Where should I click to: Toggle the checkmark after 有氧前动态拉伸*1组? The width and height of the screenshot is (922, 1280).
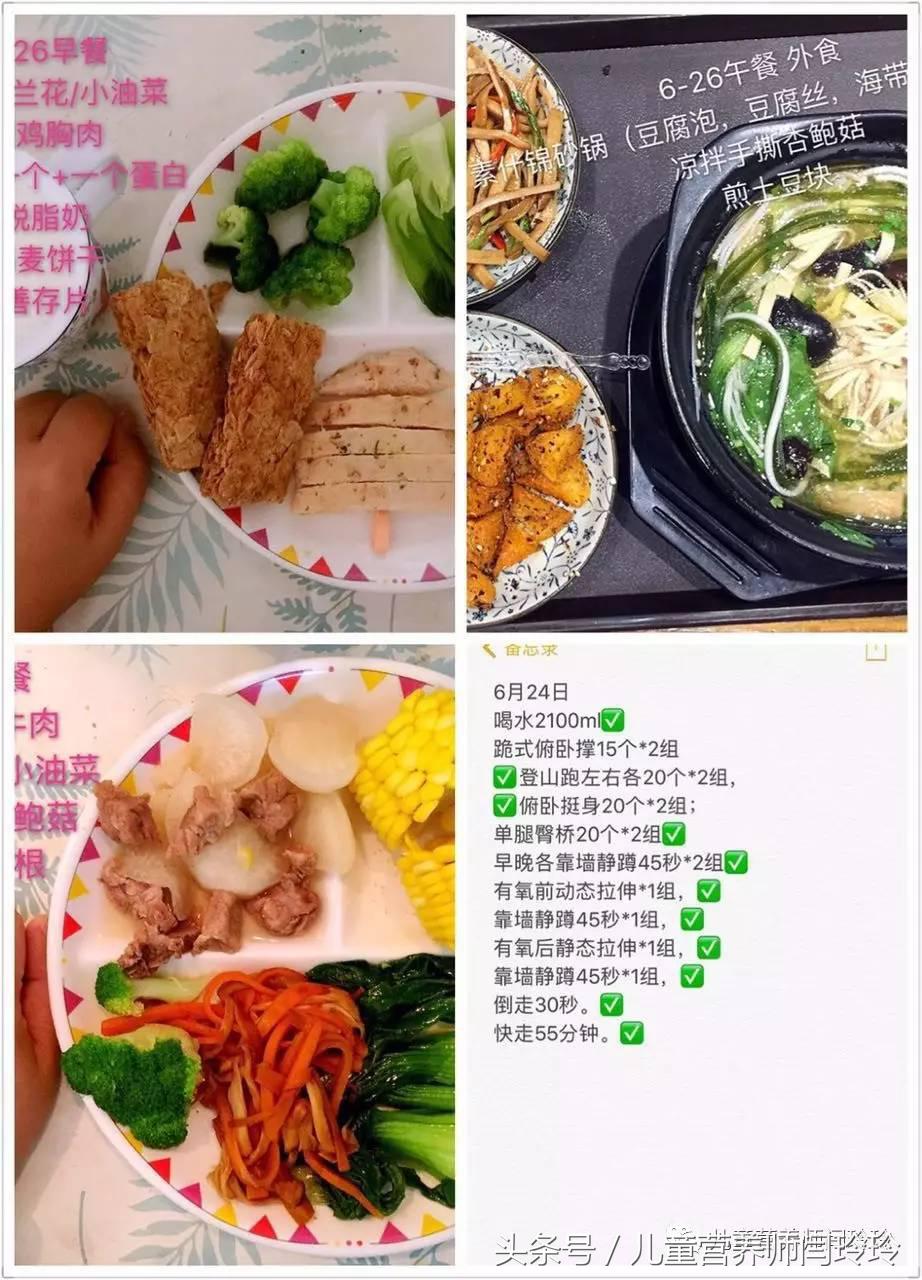707,889
